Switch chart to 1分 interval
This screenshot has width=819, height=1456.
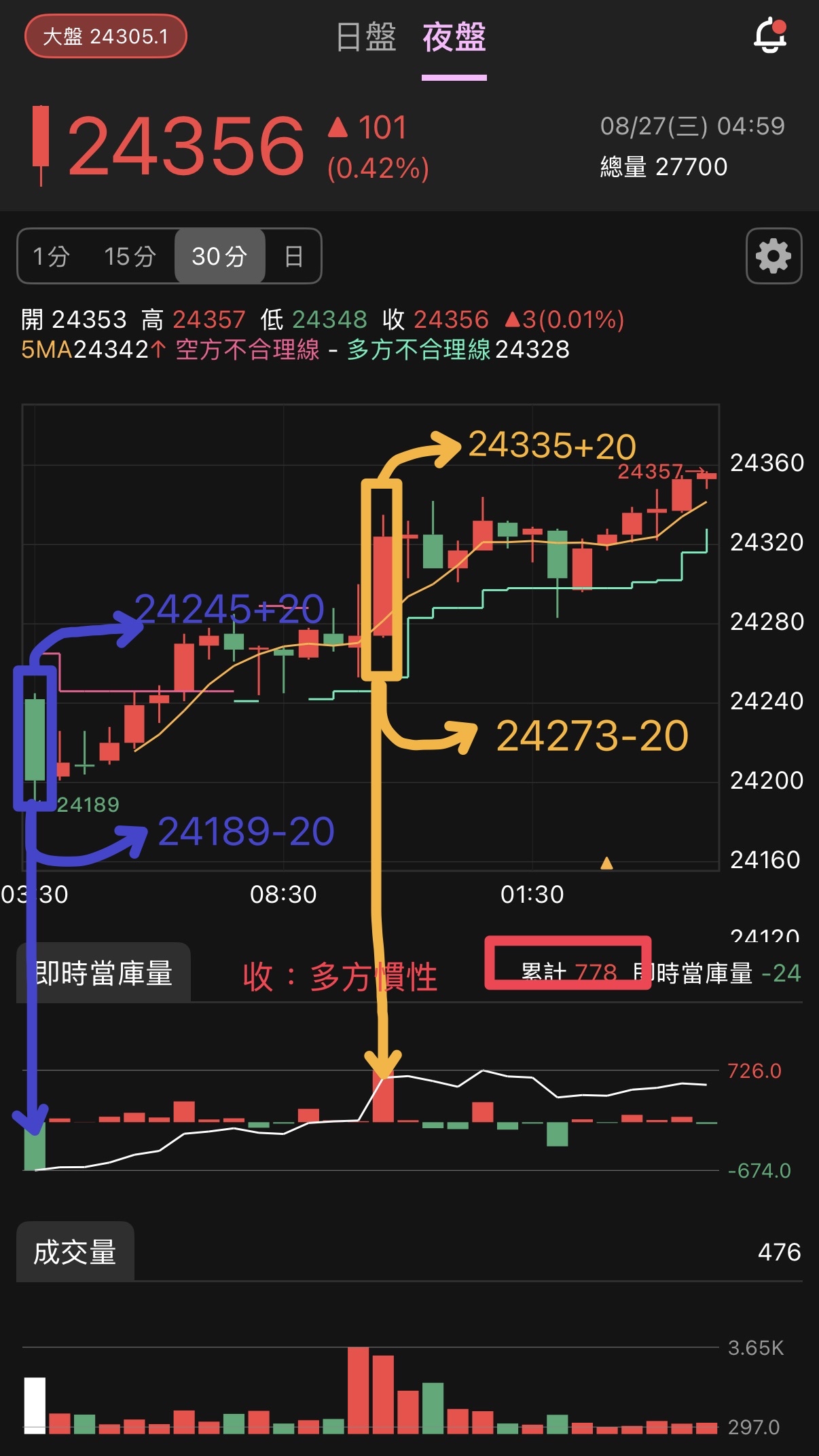point(52,257)
